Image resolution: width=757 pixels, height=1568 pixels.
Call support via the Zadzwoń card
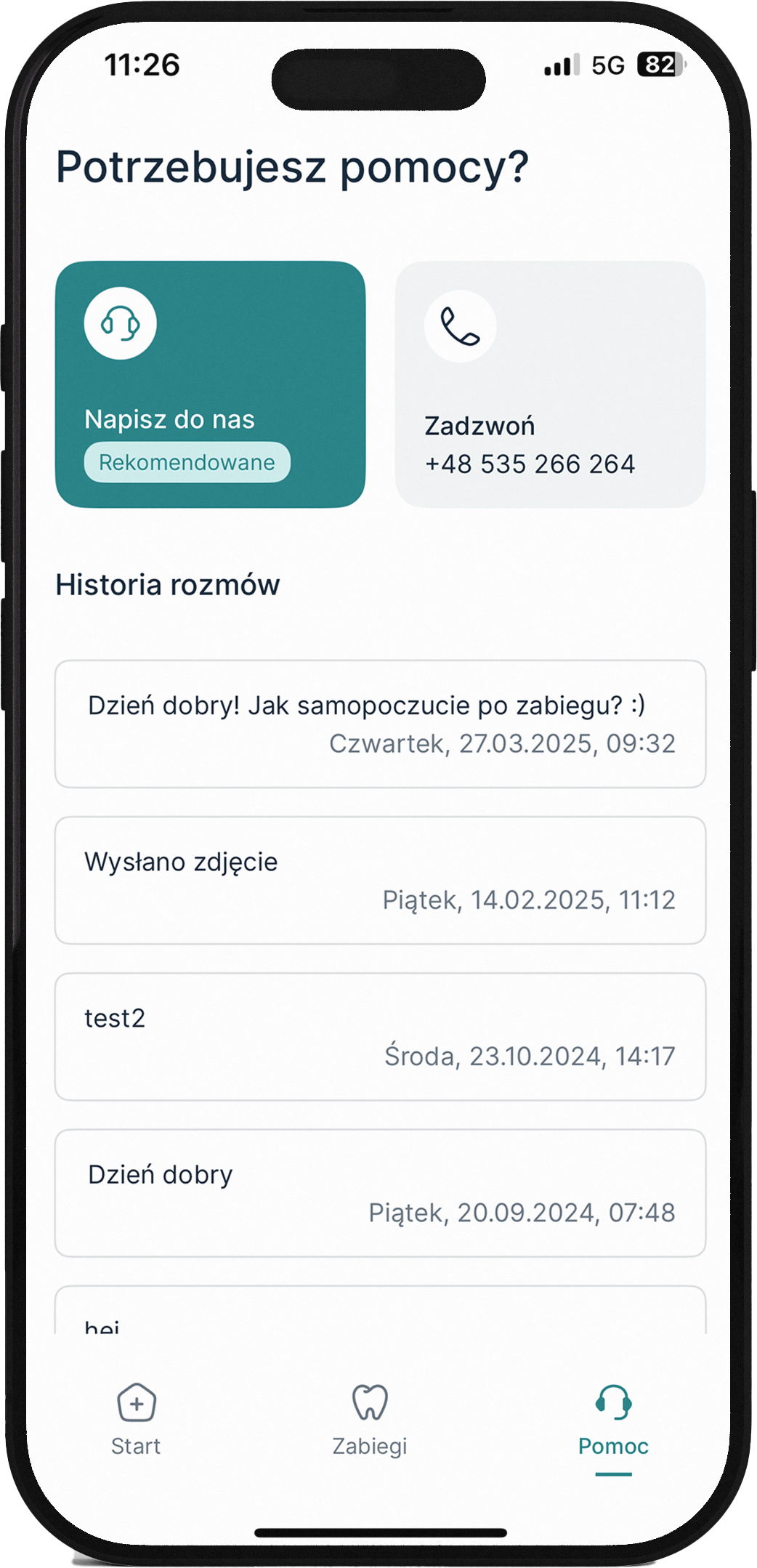tap(550, 384)
